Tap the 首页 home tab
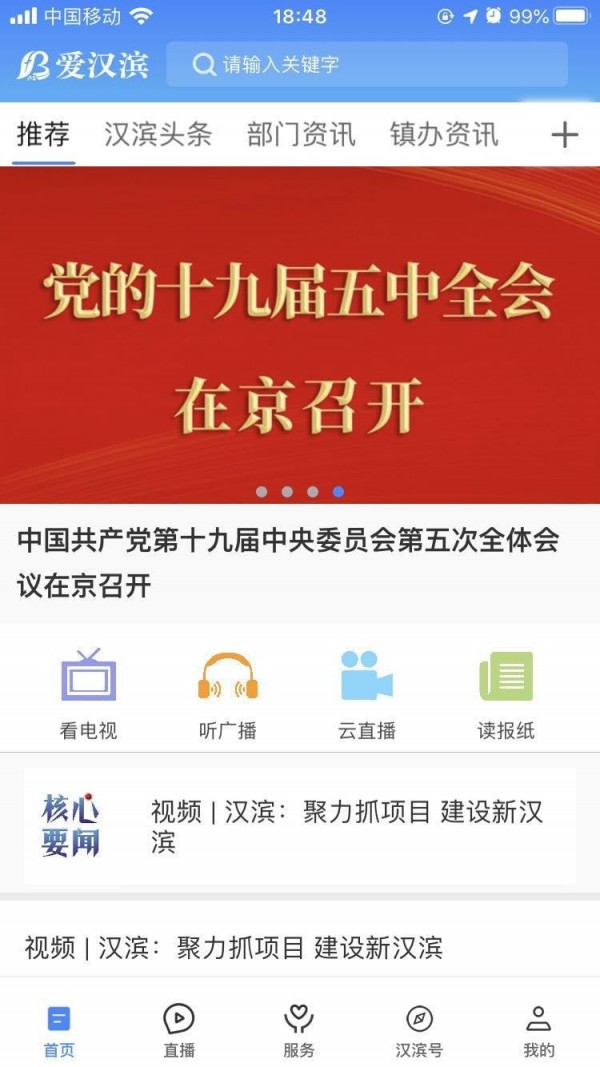Screen dimensions: 600x1067 [59, 1030]
